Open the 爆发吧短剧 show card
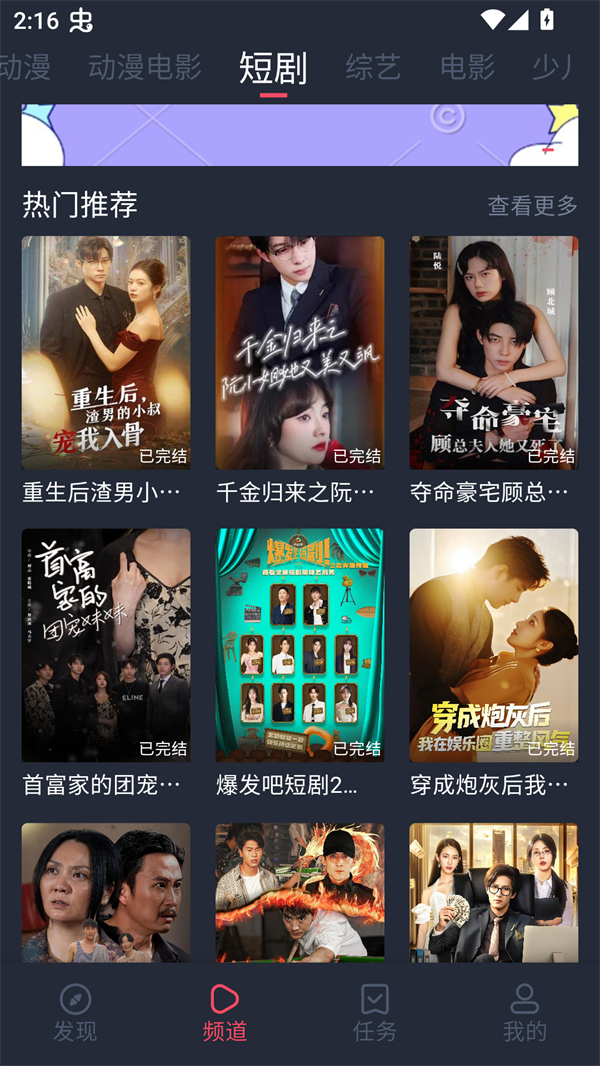Image resolution: width=600 pixels, height=1066 pixels. [x=300, y=646]
